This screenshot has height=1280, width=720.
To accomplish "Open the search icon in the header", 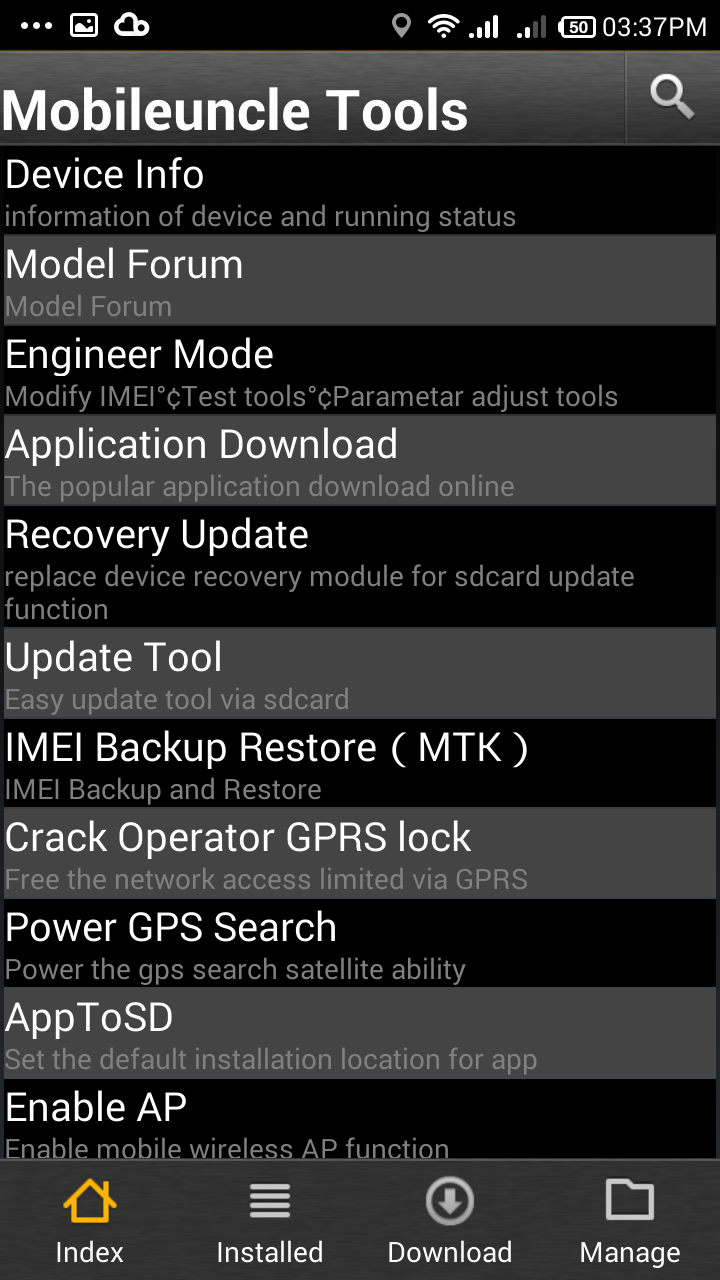I will [x=671, y=97].
